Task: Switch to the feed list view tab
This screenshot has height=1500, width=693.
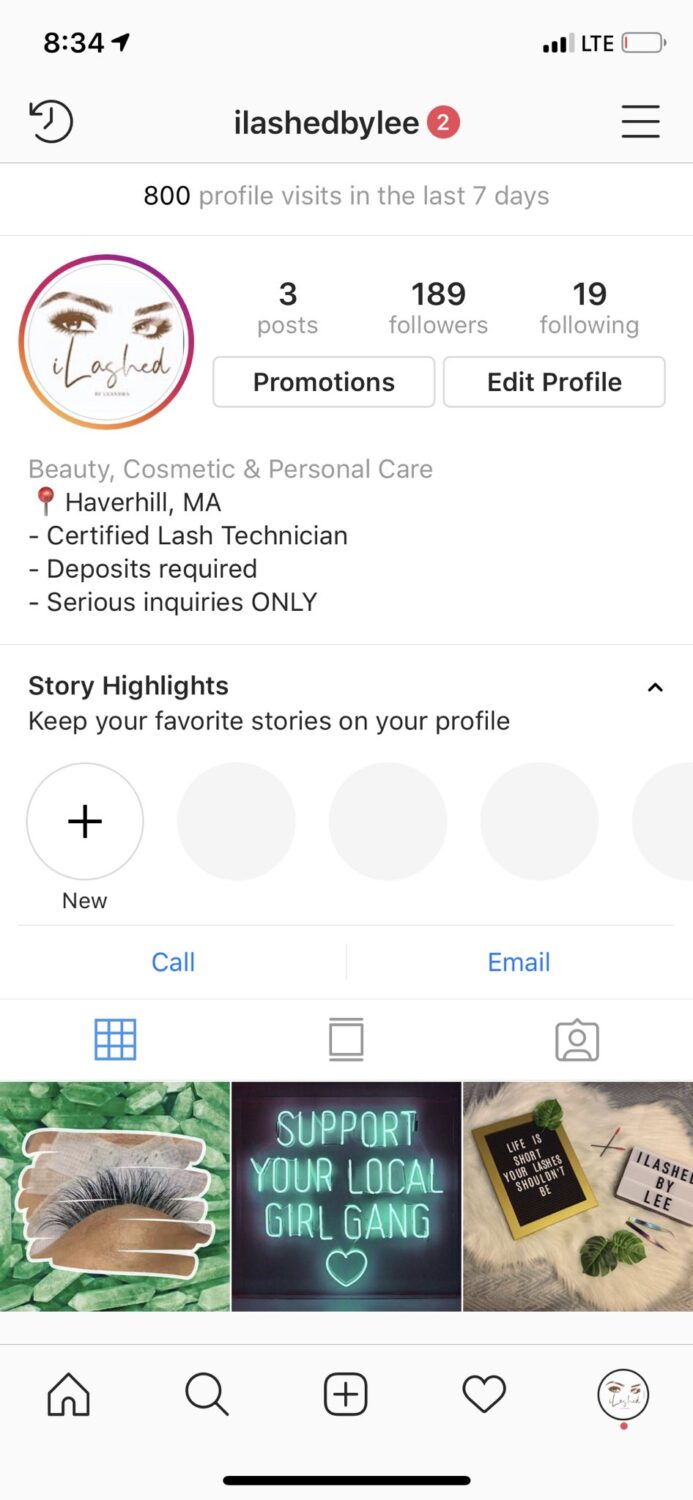Action: 346,1040
